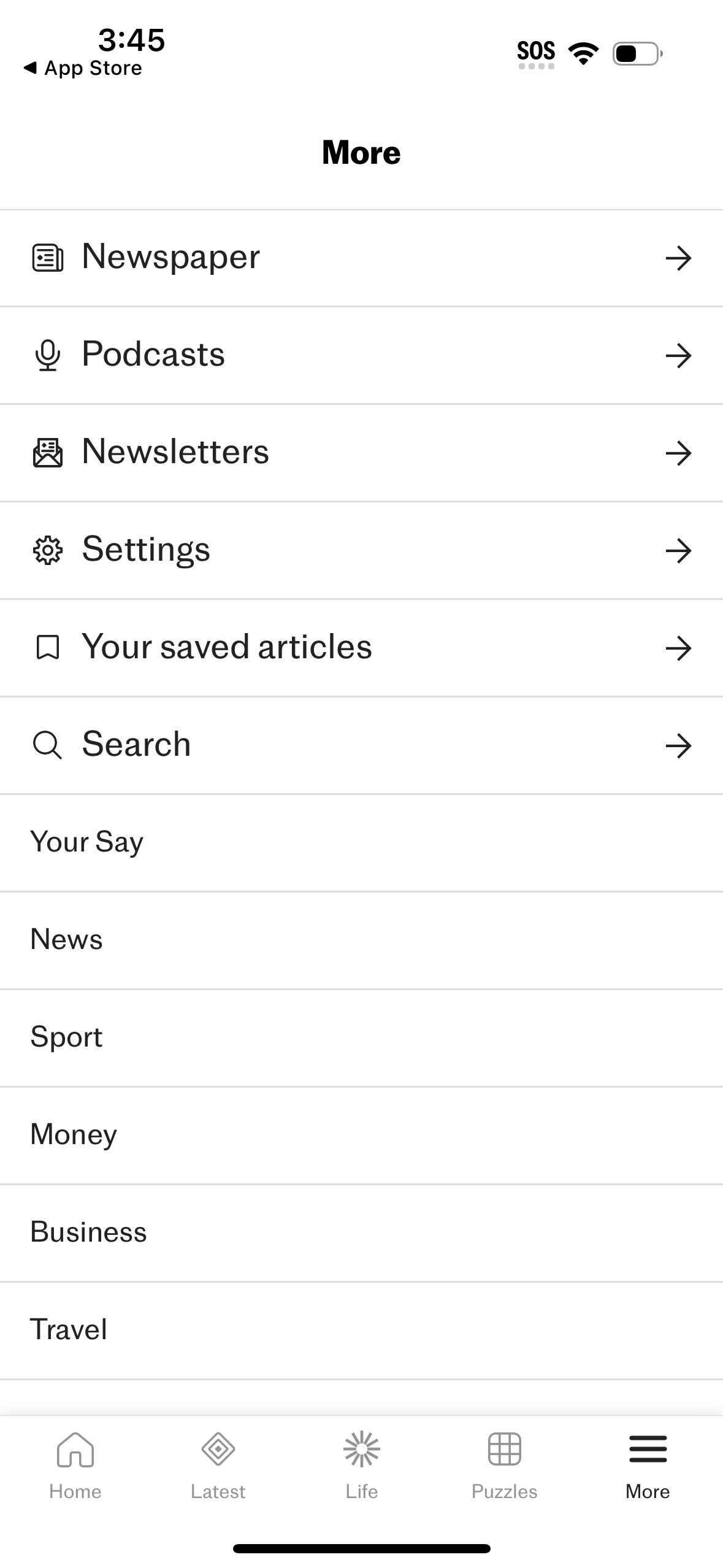Expand Your saved articles with its arrow
Image resolution: width=723 pixels, height=1568 pixels.
point(678,648)
